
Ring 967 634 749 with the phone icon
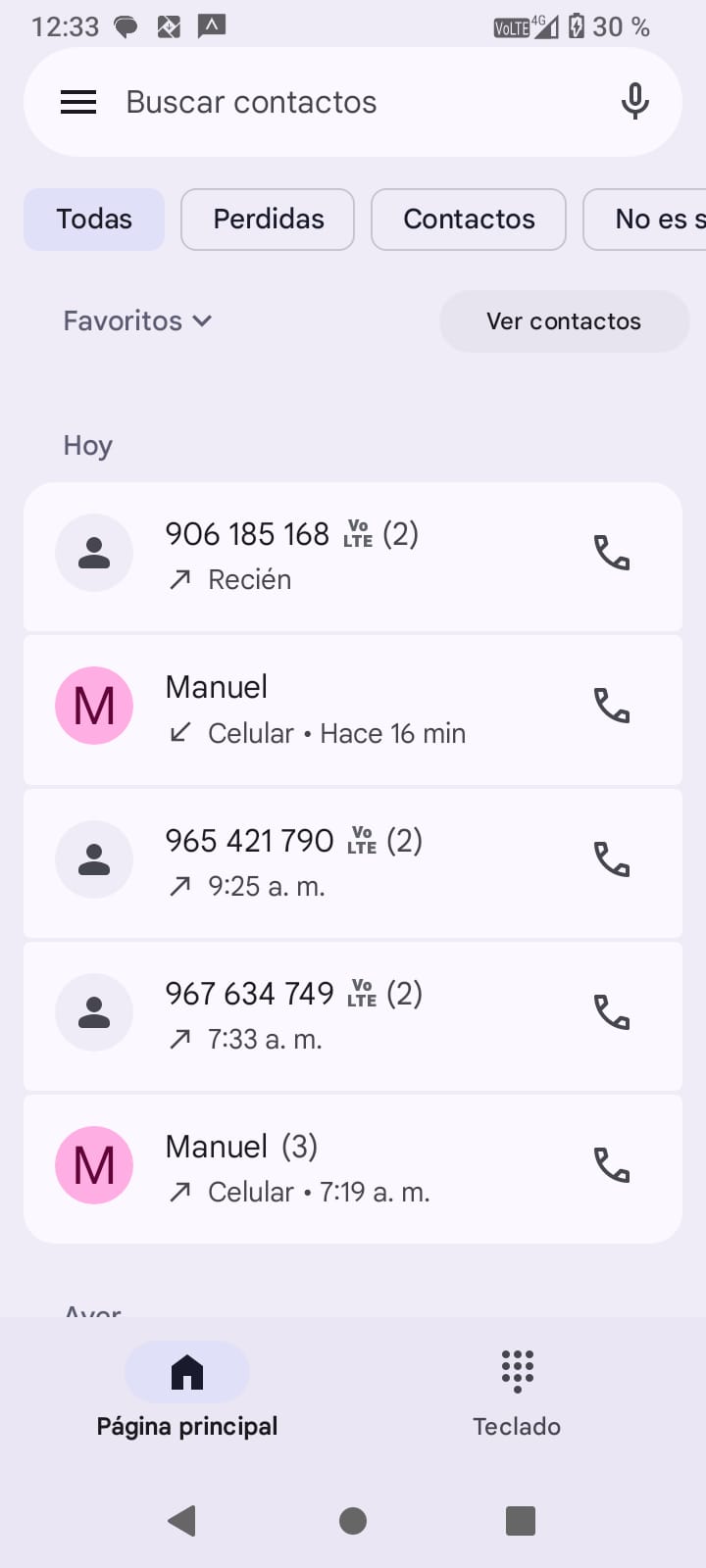(612, 1013)
